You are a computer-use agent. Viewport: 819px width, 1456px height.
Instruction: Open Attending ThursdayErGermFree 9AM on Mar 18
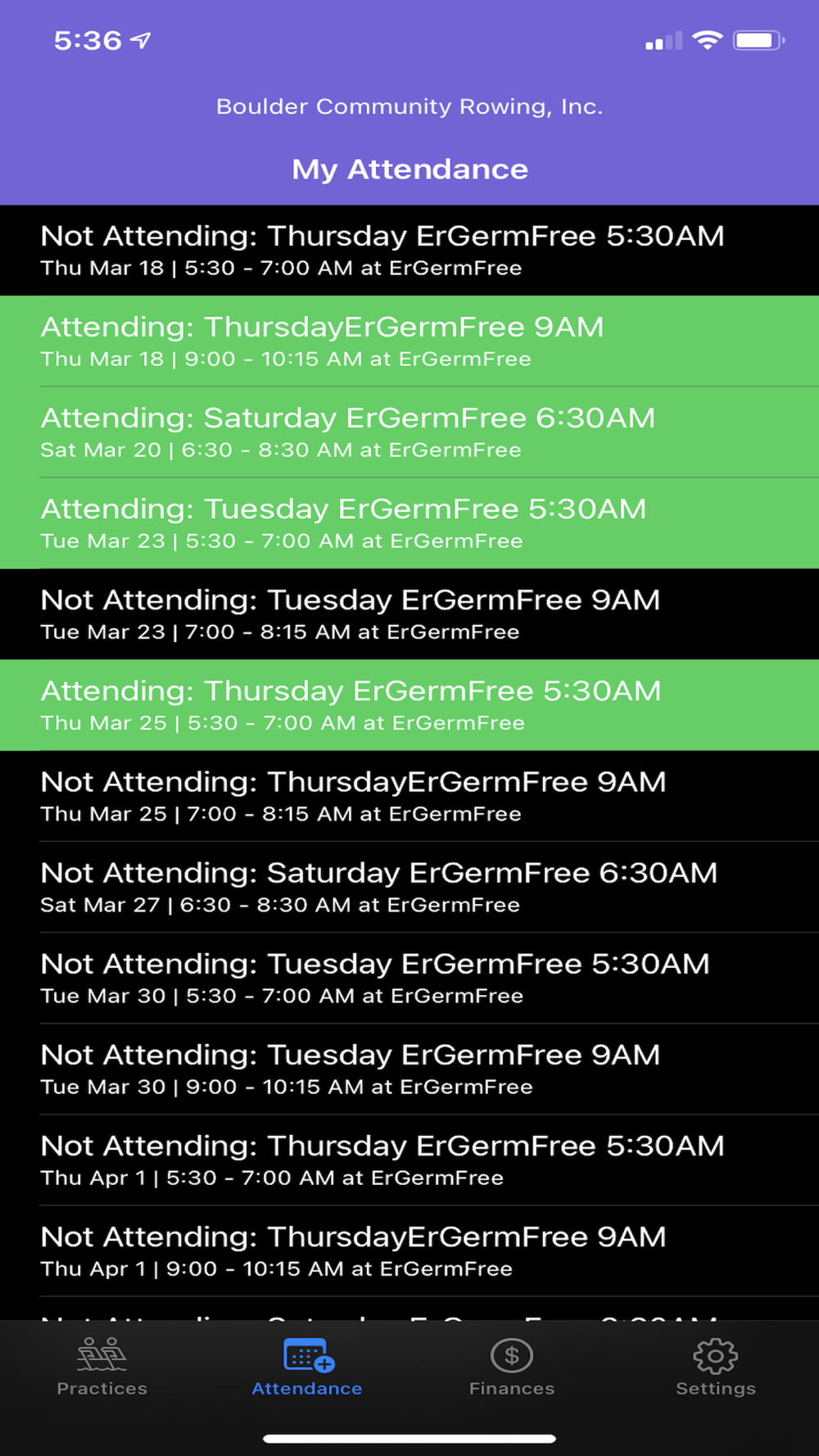[409, 341]
